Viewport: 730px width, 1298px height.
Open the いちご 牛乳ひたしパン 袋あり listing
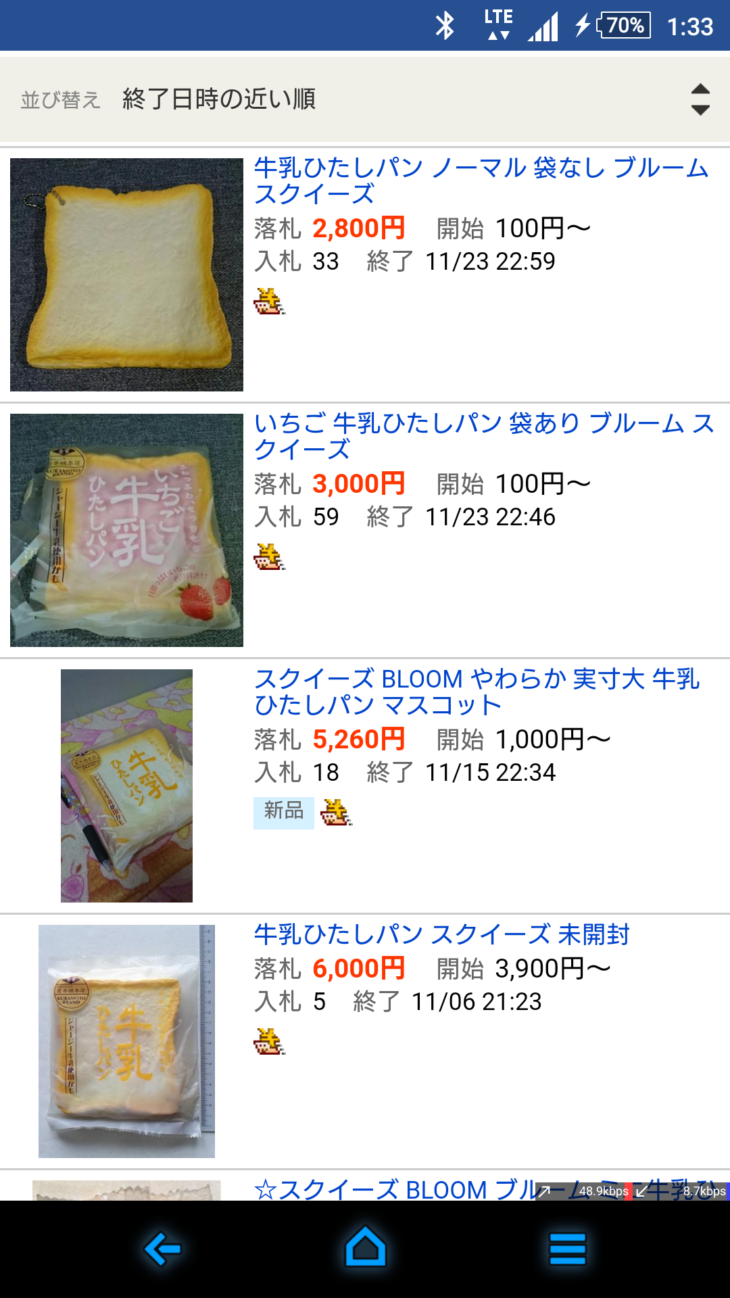point(484,436)
